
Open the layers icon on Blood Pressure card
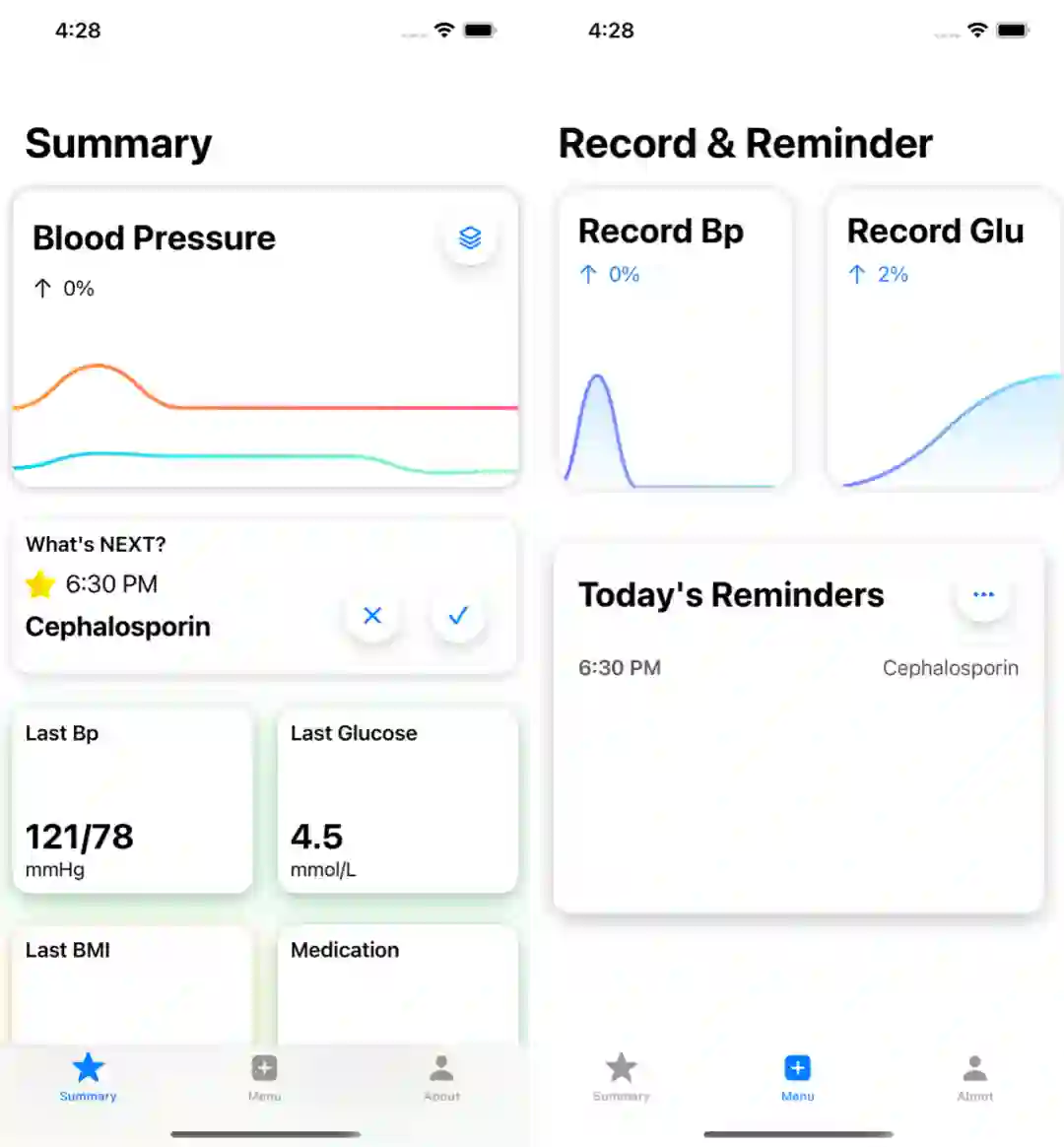coord(470,237)
